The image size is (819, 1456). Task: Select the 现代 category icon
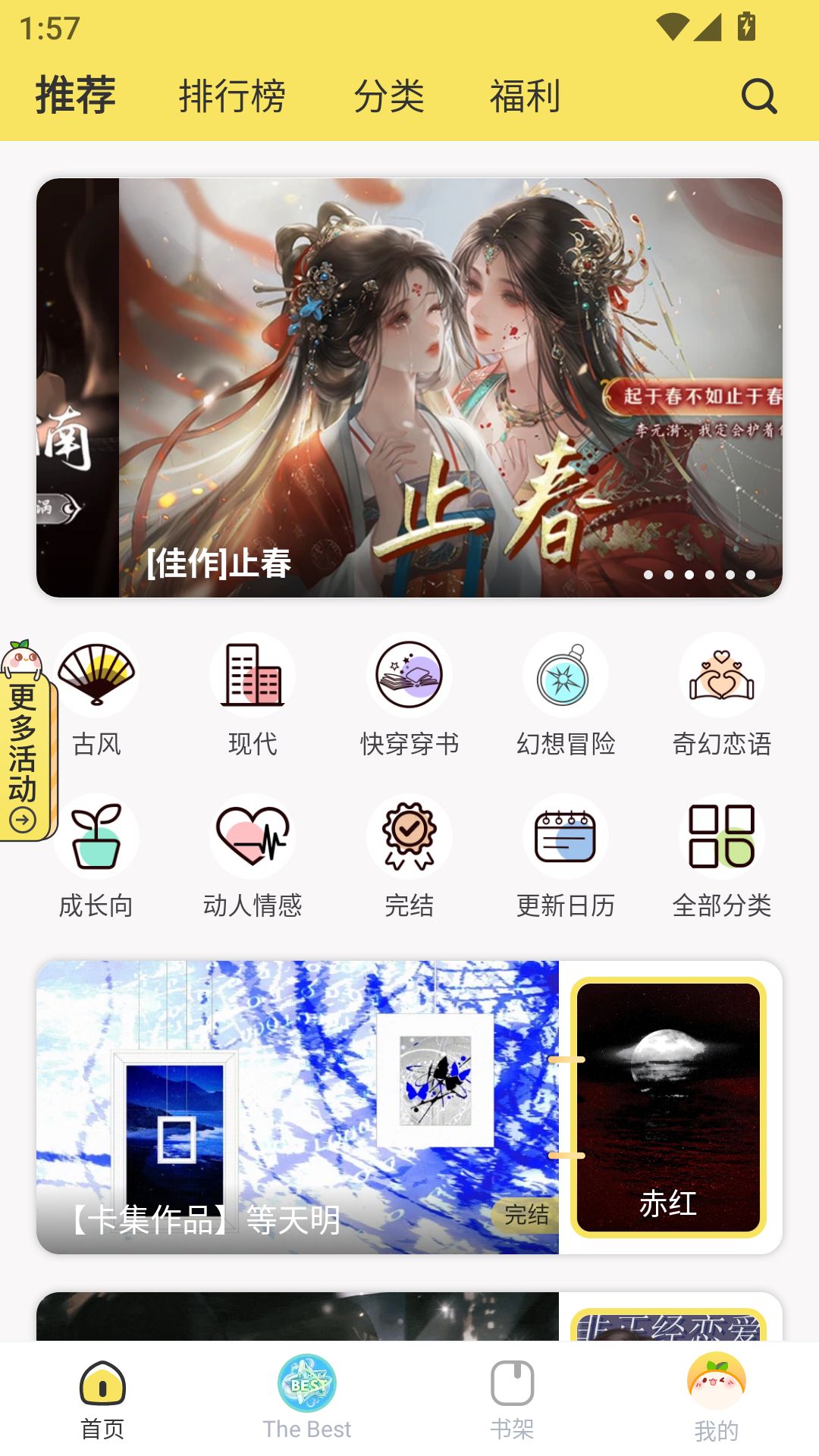[x=253, y=675]
